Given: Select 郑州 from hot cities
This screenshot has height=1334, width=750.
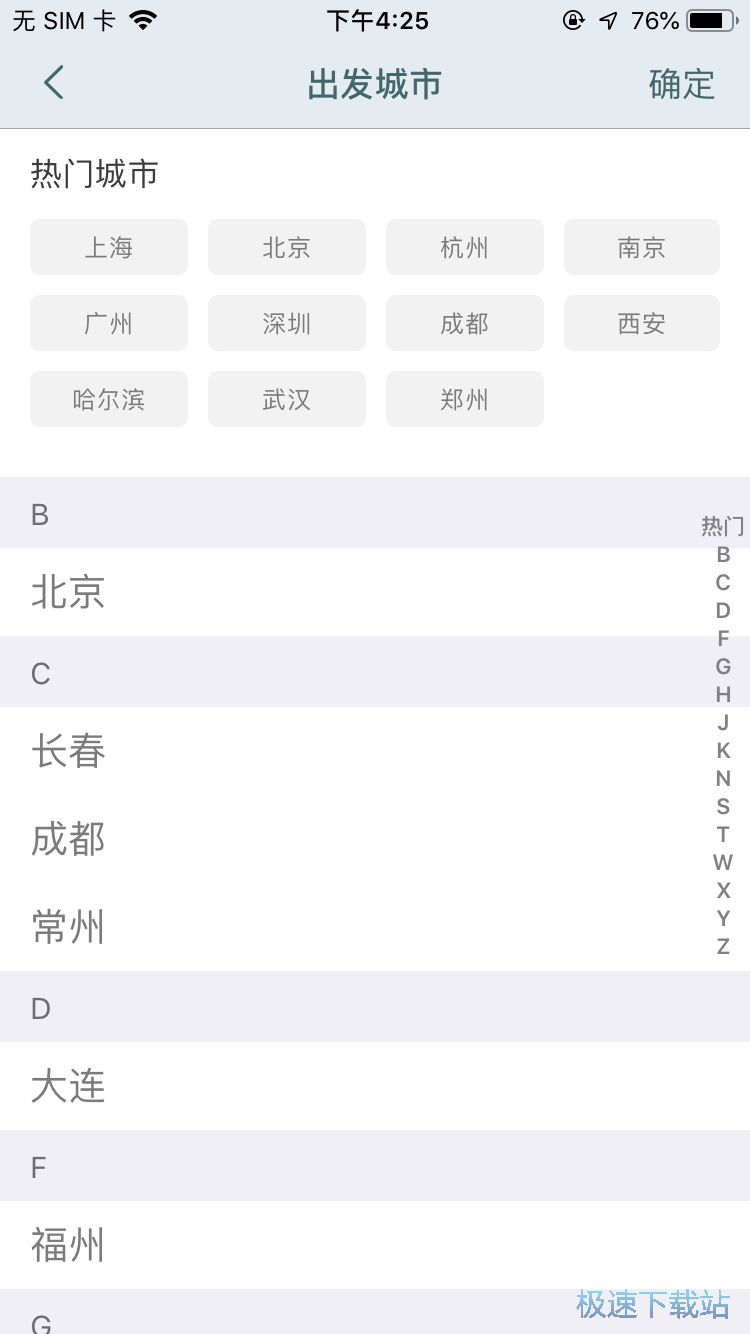Looking at the screenshot, I should (x=464, y=398).
